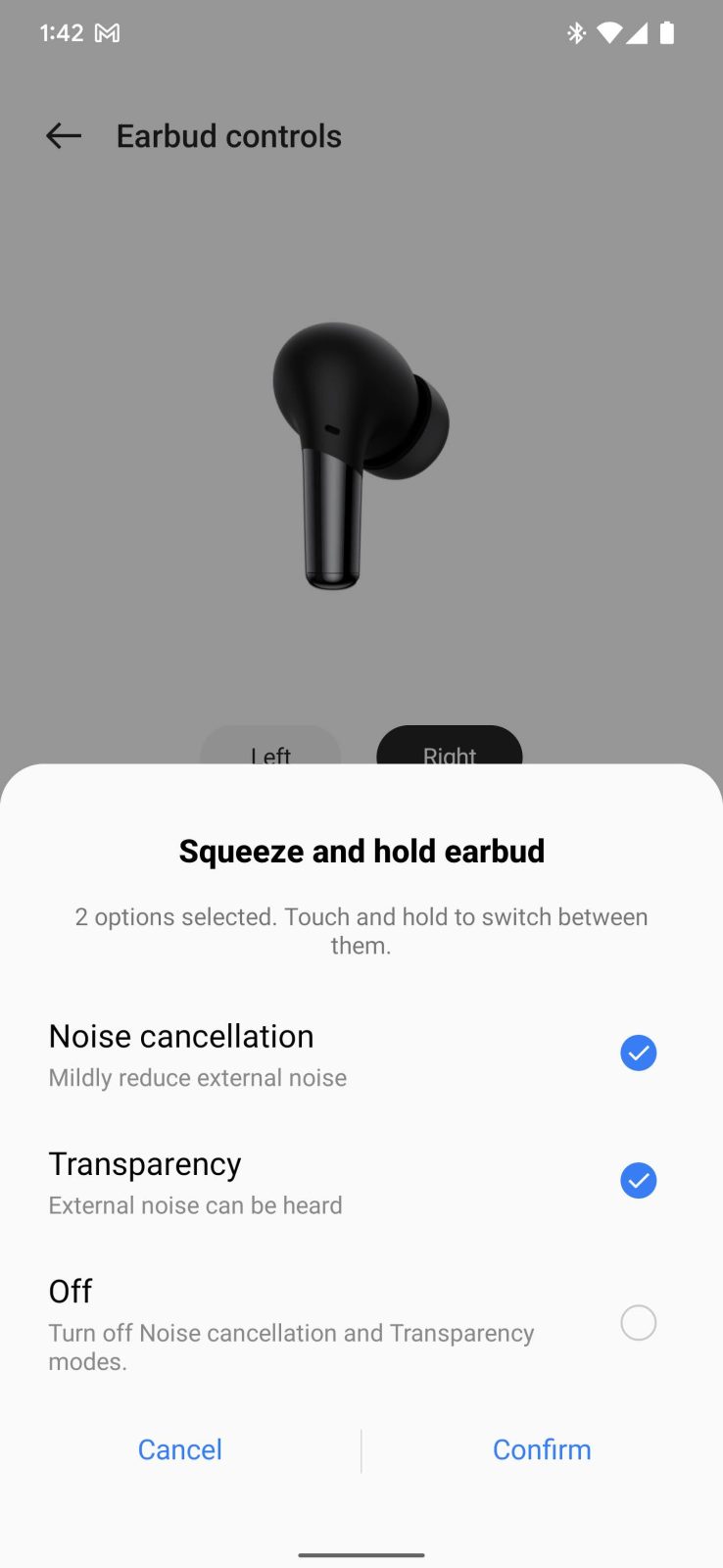Confirm the selected earbud options
Image resolution: width=723 pixels, height=1568 pixels.
(542, 1449)
